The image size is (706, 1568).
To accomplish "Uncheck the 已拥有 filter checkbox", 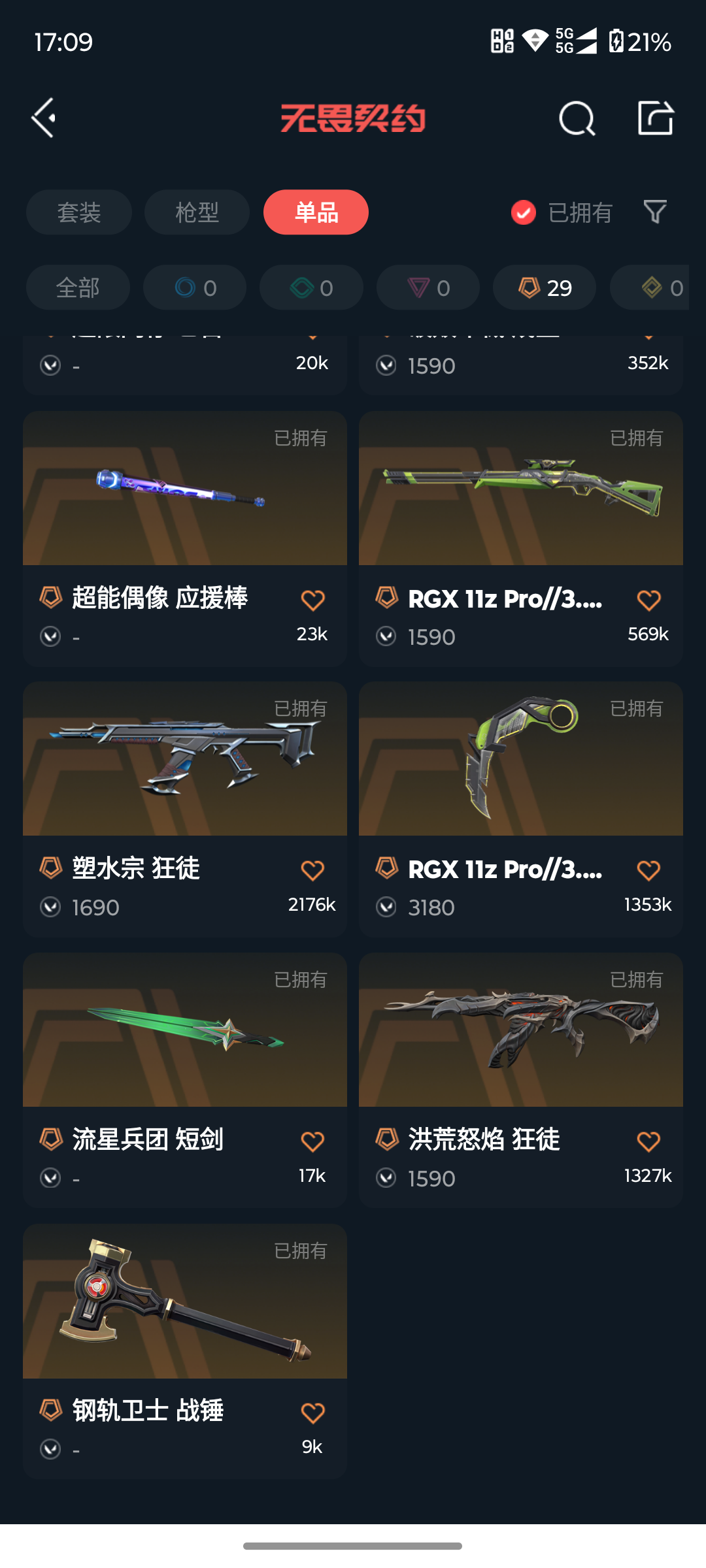I will (524, 212).
